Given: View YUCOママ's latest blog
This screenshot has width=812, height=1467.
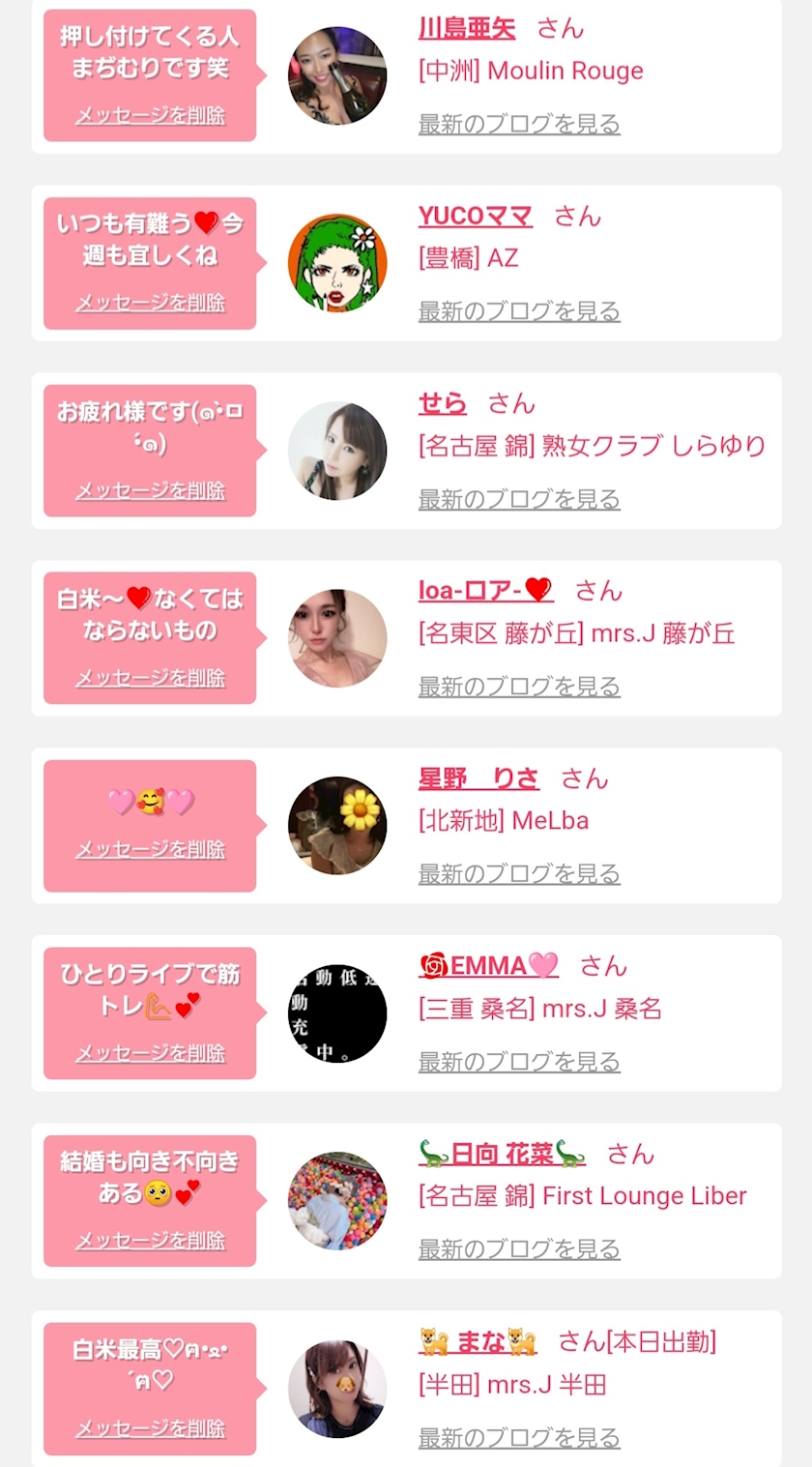Looking at the screenshot, I should (x=519, y=311).
